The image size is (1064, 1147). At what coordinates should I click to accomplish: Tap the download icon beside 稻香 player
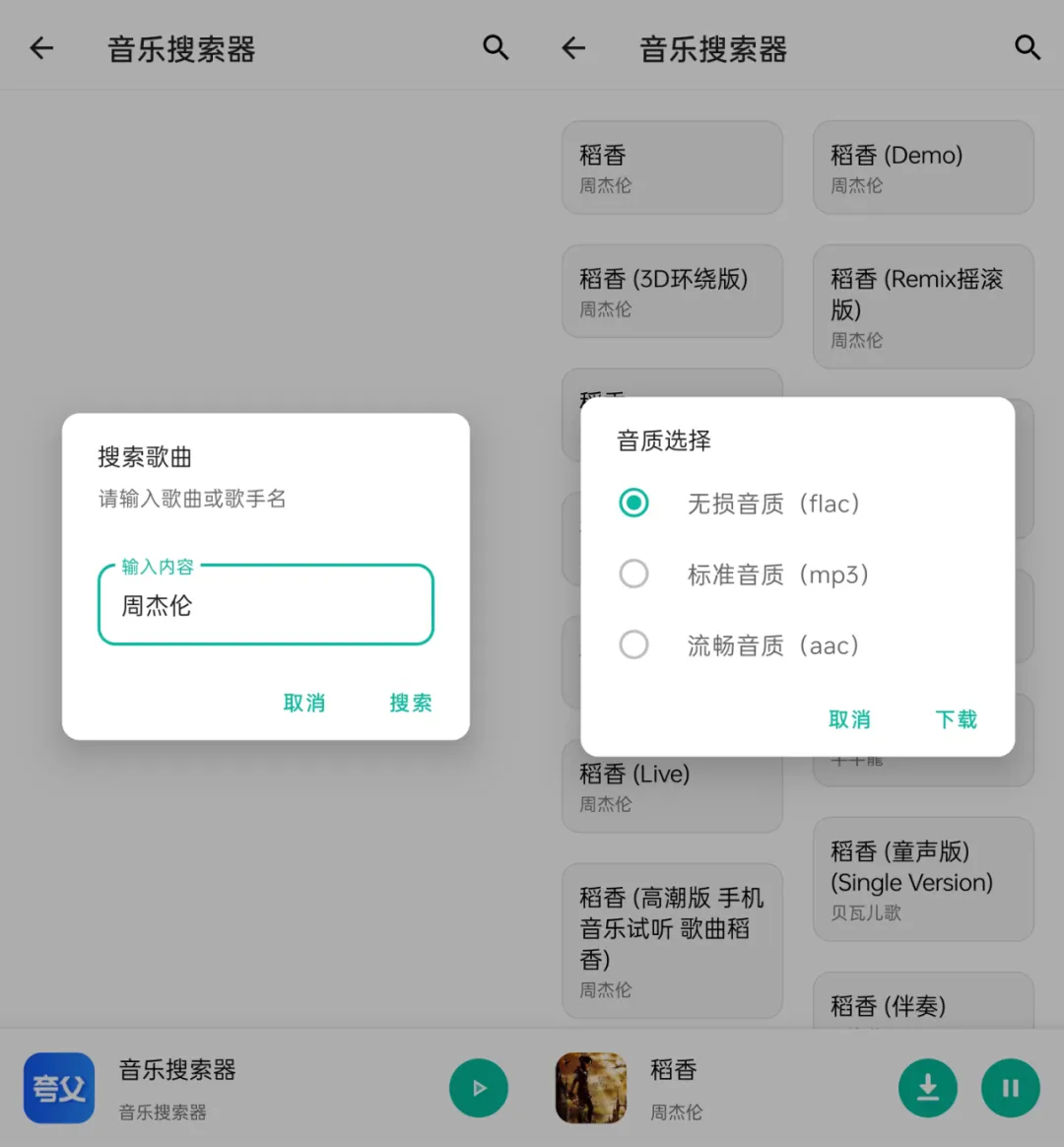[927, 1088]
